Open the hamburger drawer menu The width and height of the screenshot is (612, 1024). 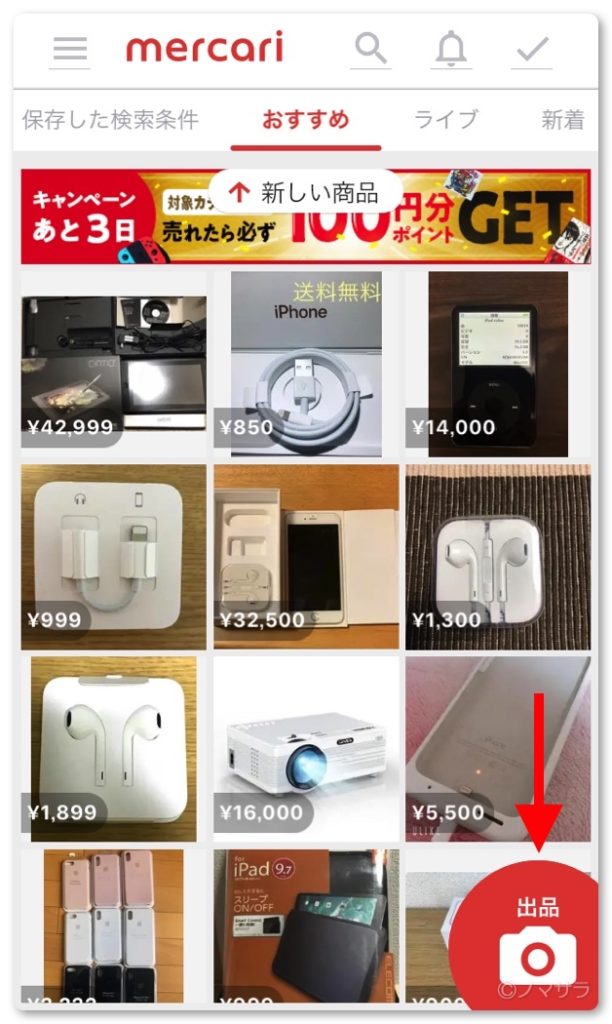coord(70,50)
